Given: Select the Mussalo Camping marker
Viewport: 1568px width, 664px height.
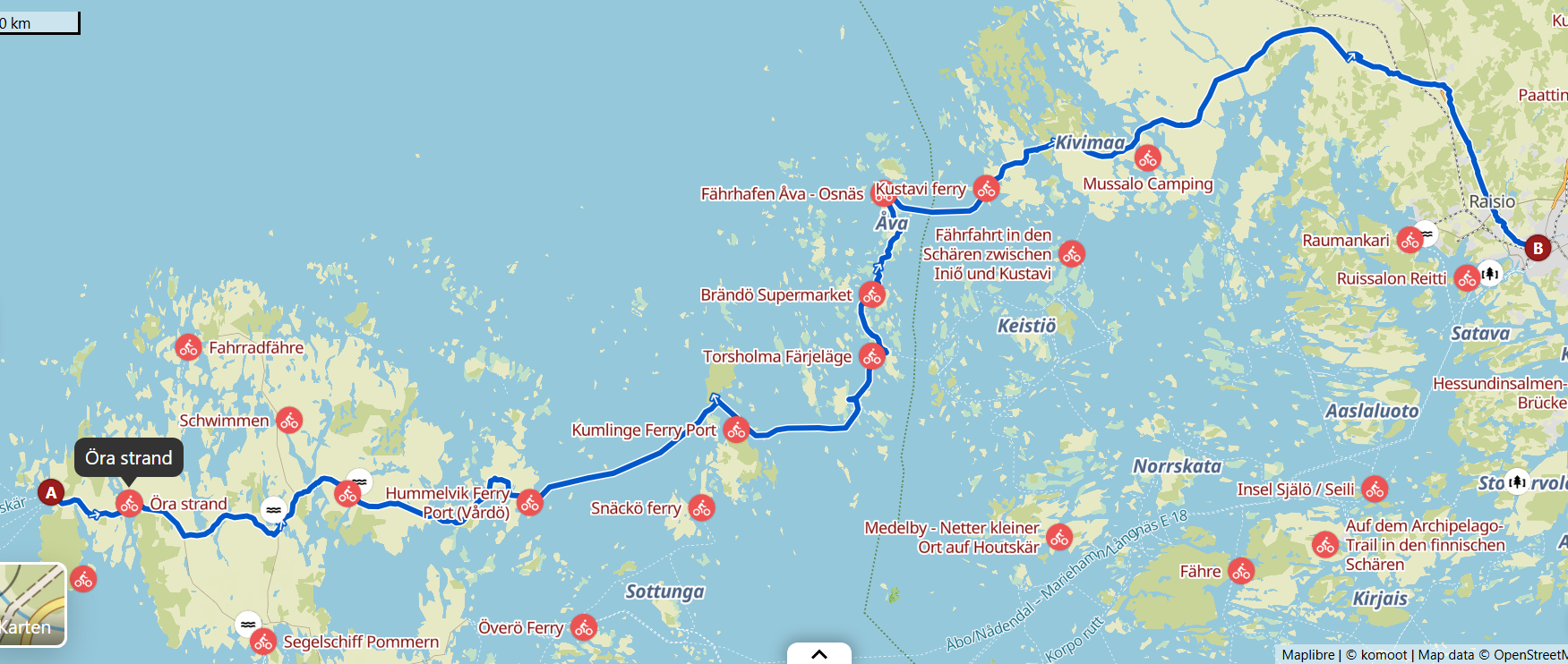Looking at the screenshot, I should [x=1147, y=159].
